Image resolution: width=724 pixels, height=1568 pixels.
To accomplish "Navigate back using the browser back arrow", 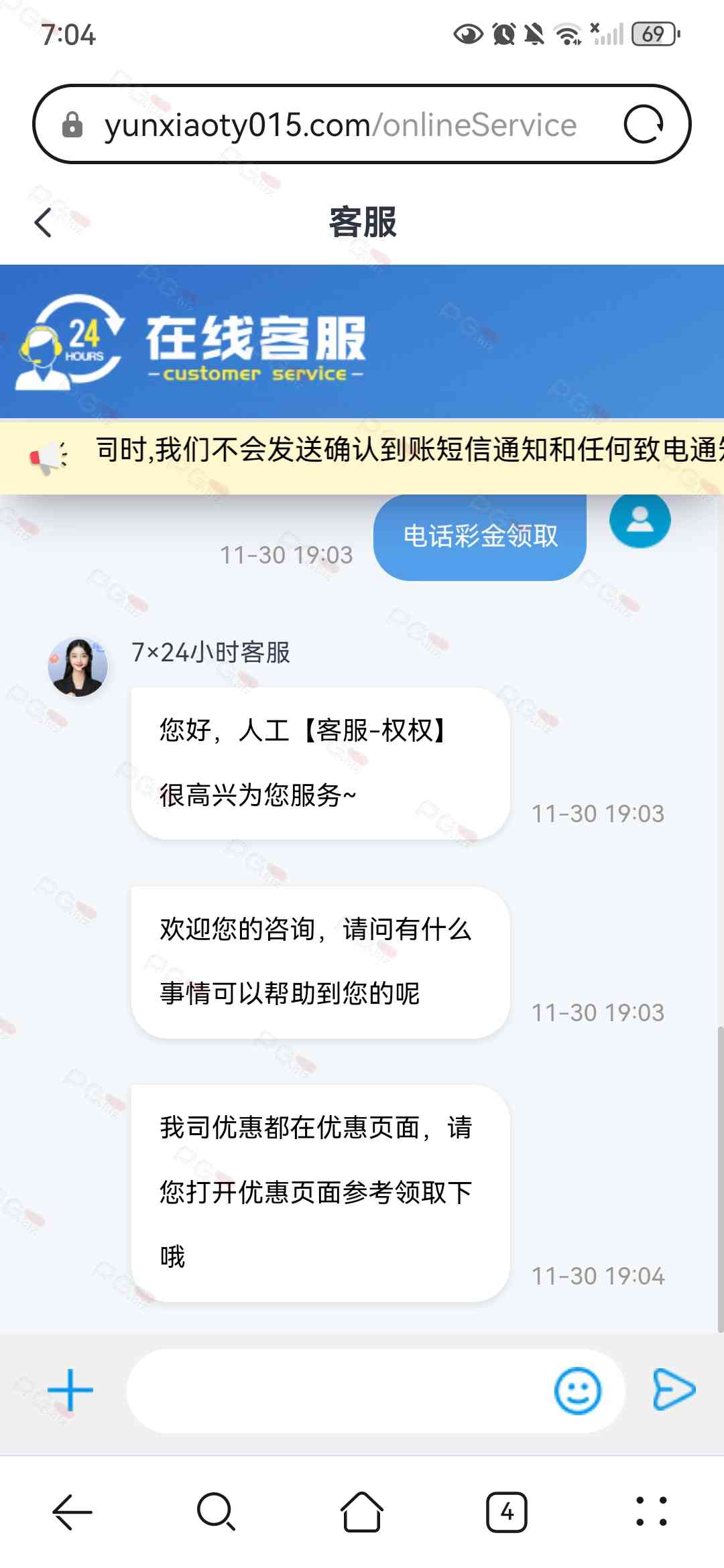I will tap(72, 1512).
